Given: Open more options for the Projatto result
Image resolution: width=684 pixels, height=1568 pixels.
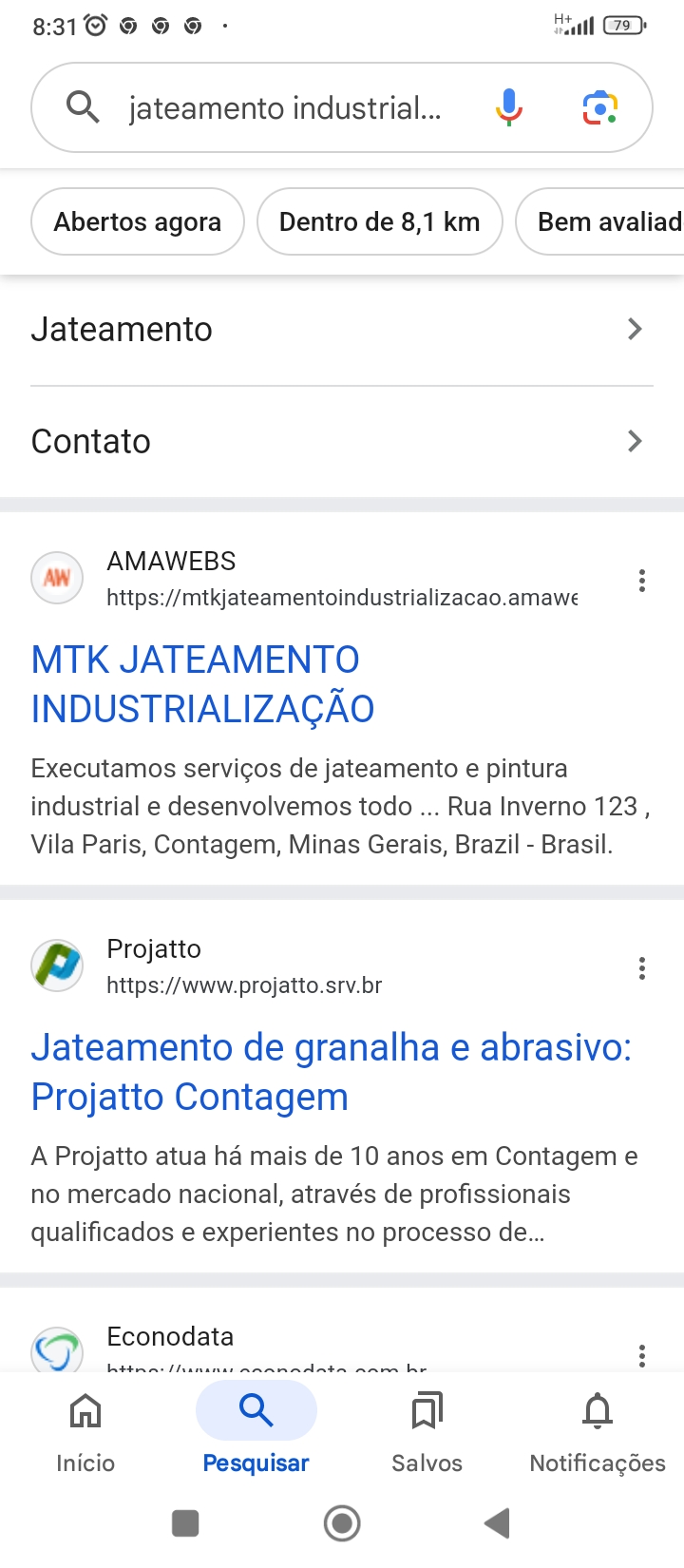Looking at the screenshot, I should (x=642, y=968).
